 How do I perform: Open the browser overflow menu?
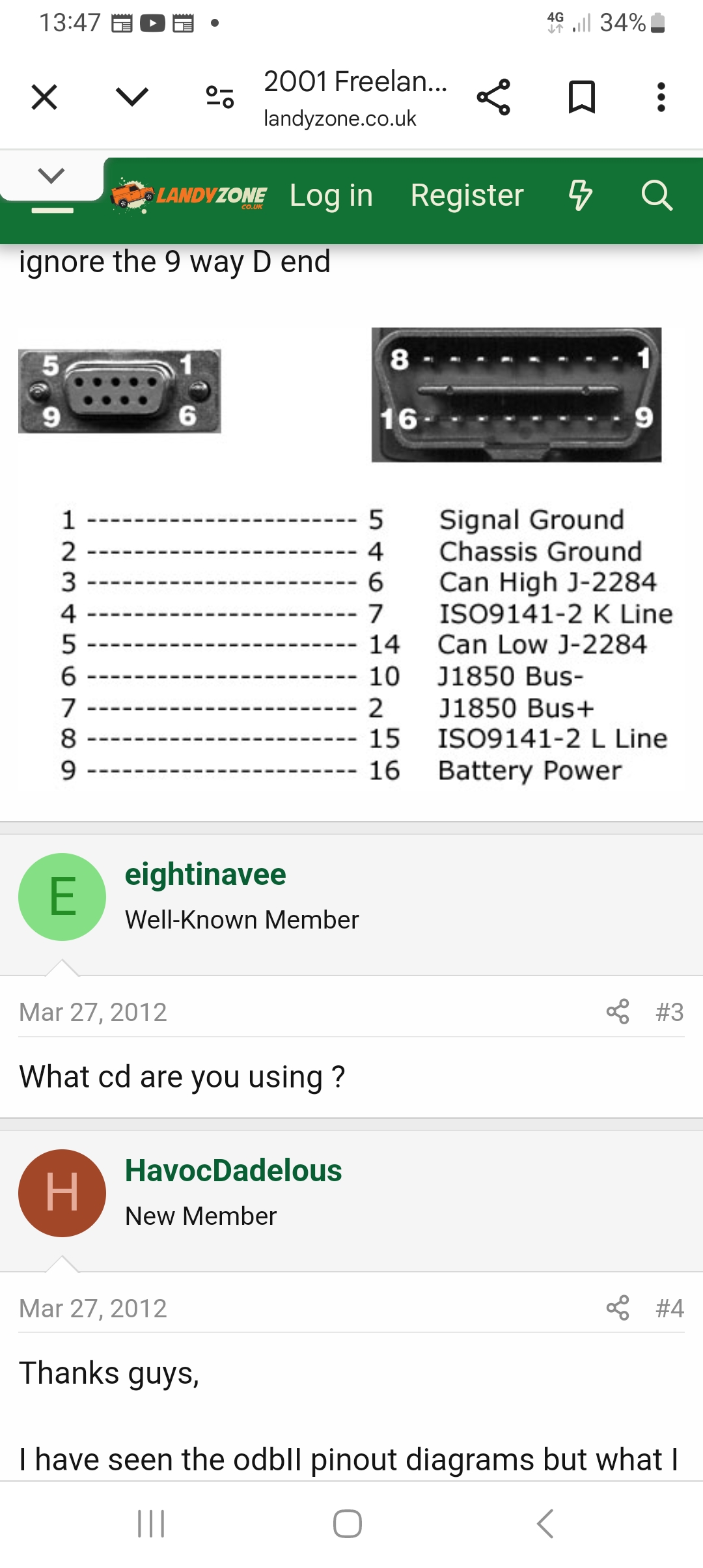(x=661, y=98)
